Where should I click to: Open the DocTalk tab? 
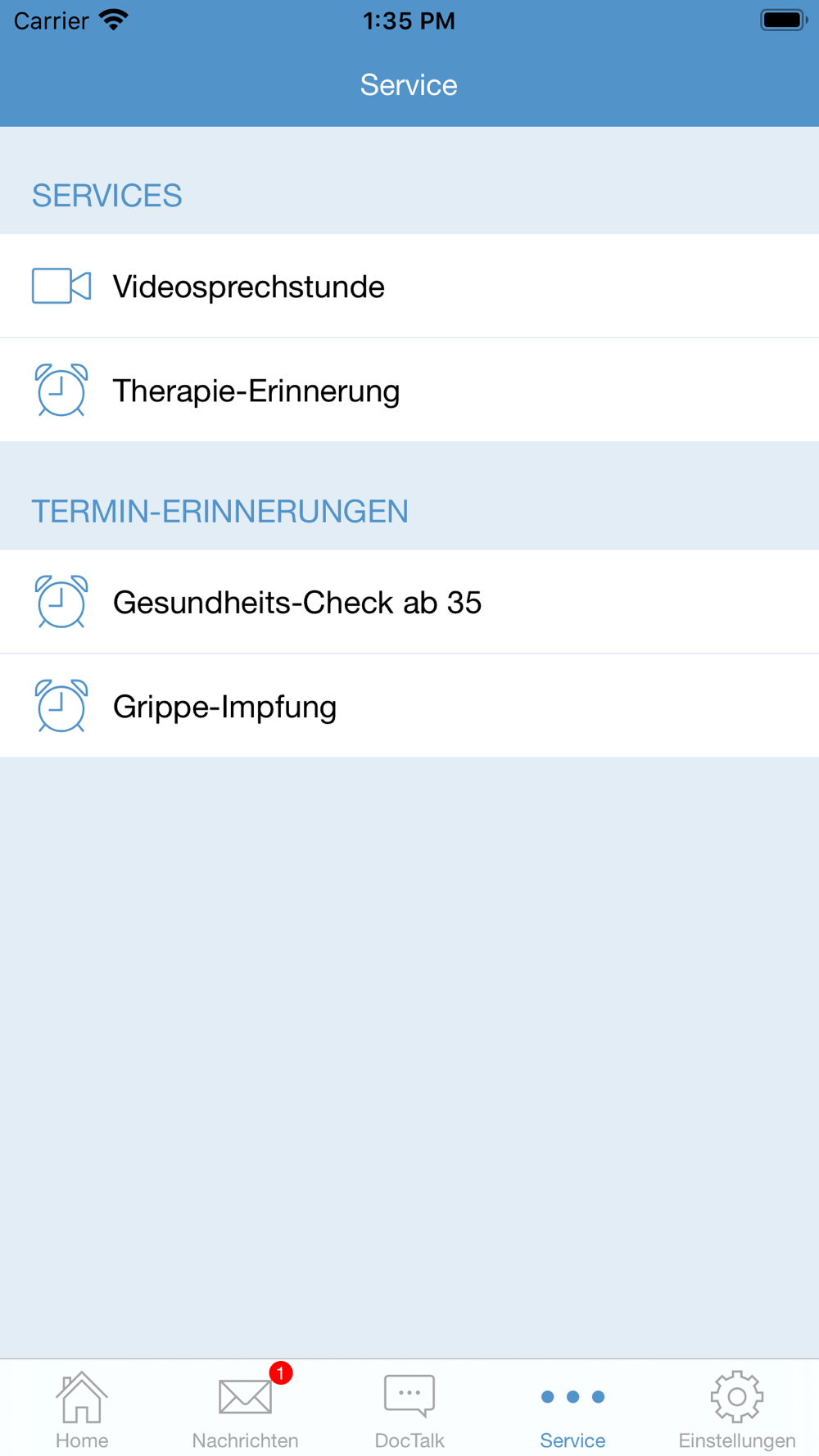point(409,1409)
